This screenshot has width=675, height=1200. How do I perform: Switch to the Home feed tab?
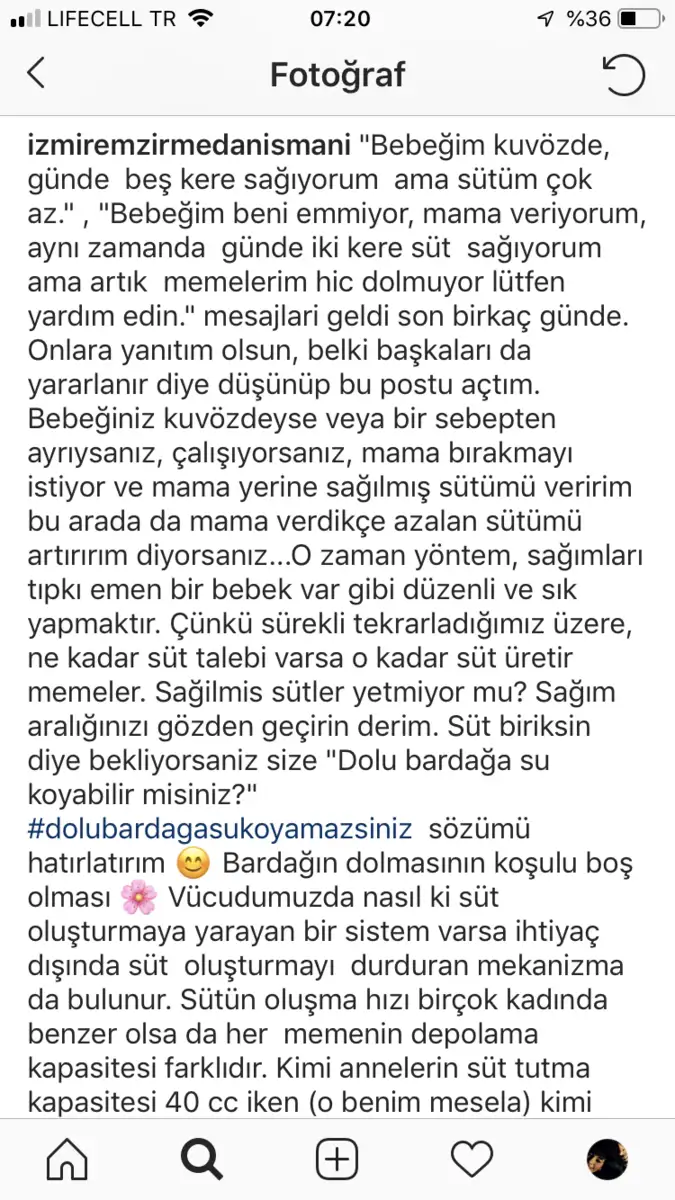coord(68,1159)
